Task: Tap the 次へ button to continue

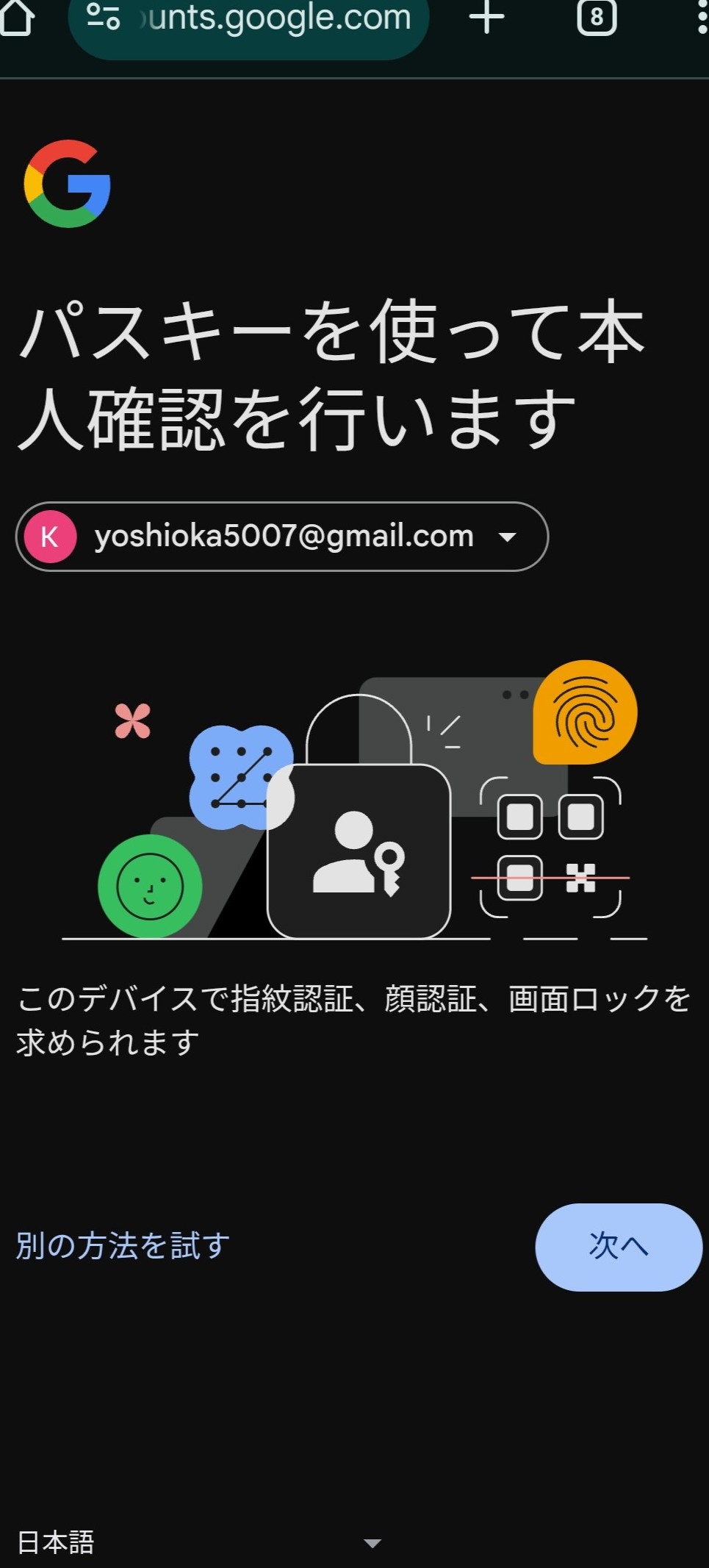Action: [x=618, y=1247]
